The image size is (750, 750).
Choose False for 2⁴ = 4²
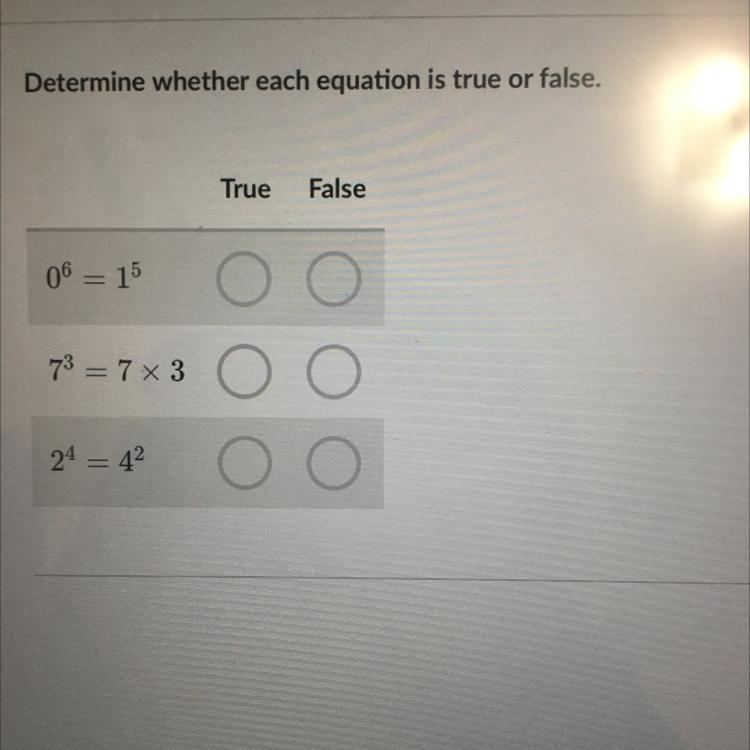[x=335, y=464]
